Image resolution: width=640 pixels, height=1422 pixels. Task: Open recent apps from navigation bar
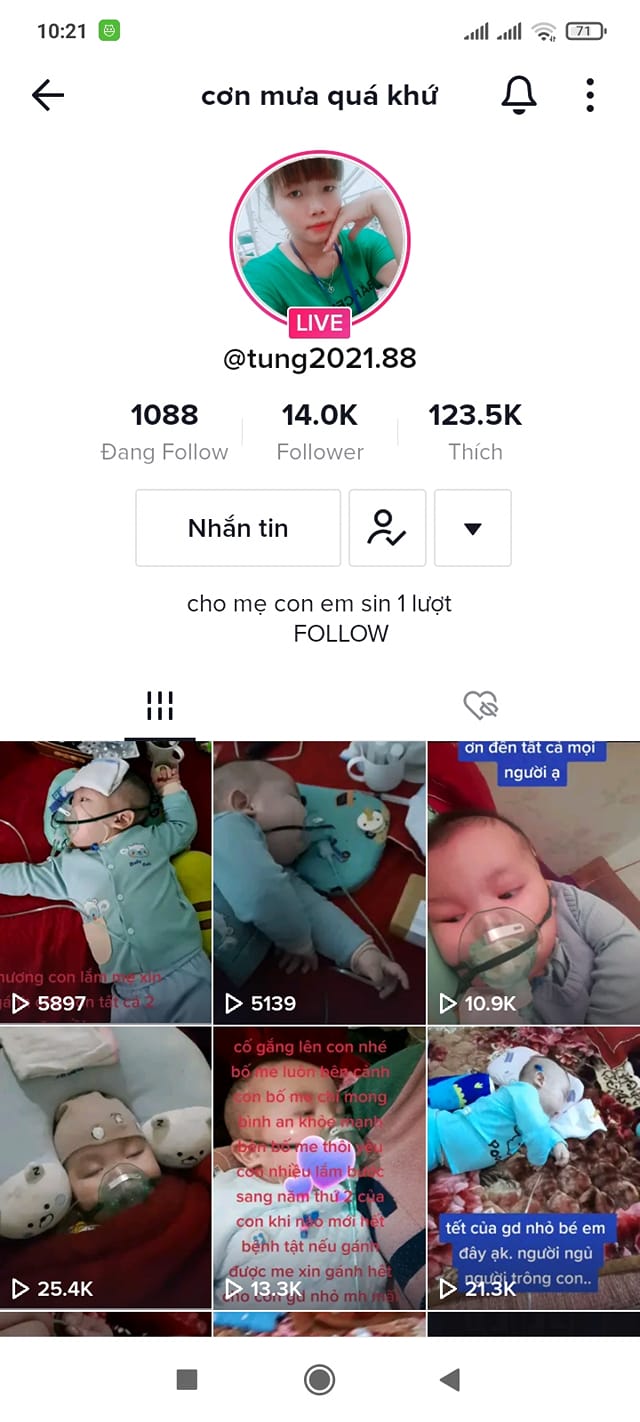(187, 1380)
